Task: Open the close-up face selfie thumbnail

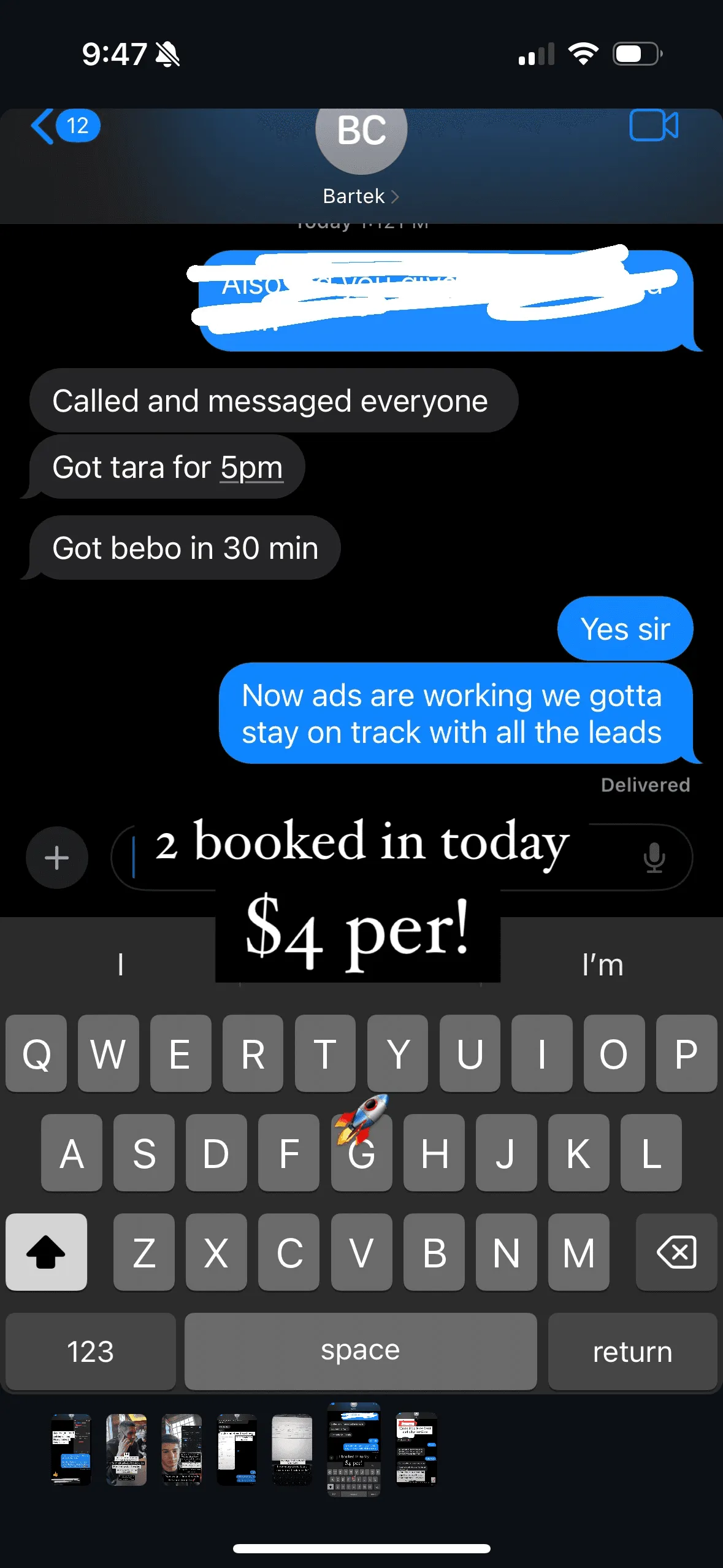Action: point(182,1449)
